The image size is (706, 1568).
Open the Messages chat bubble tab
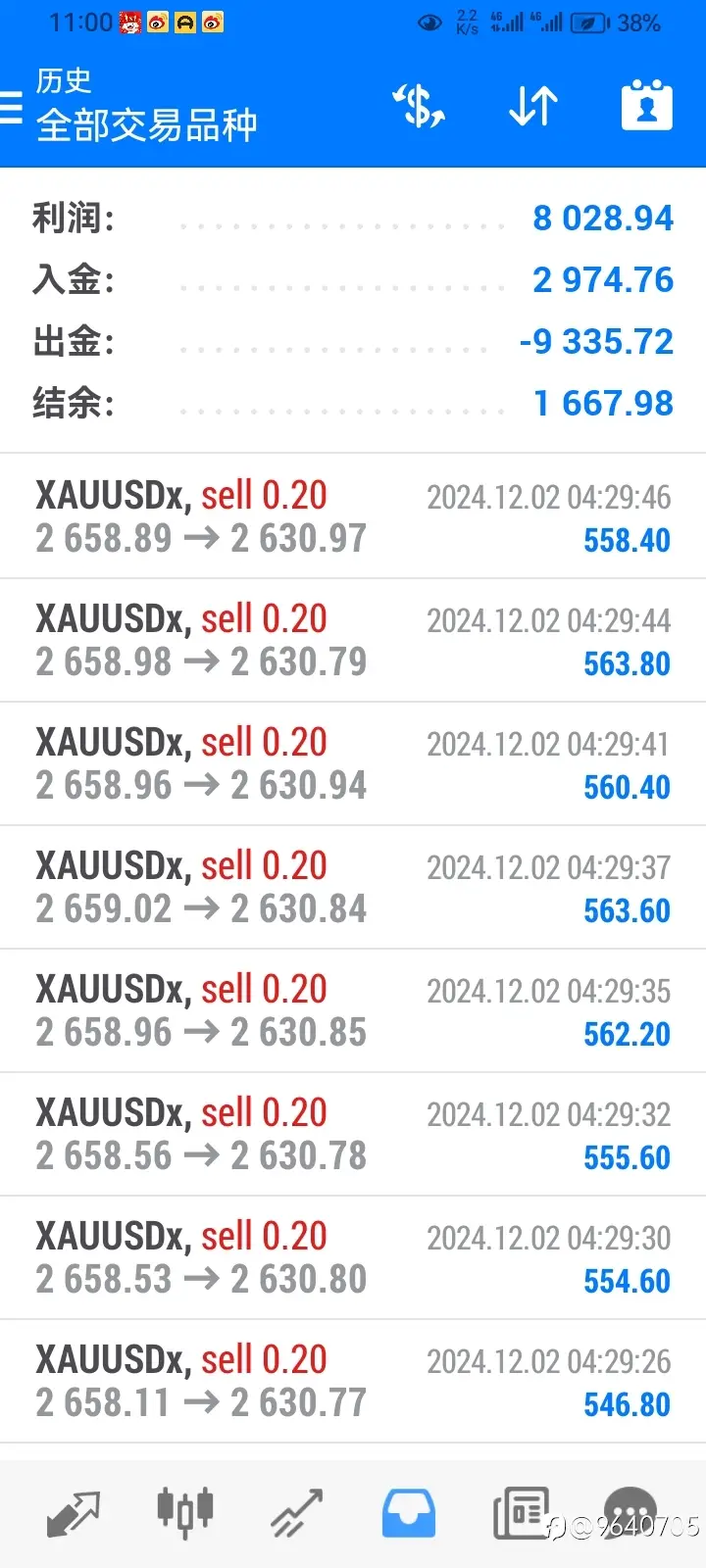631,1514
